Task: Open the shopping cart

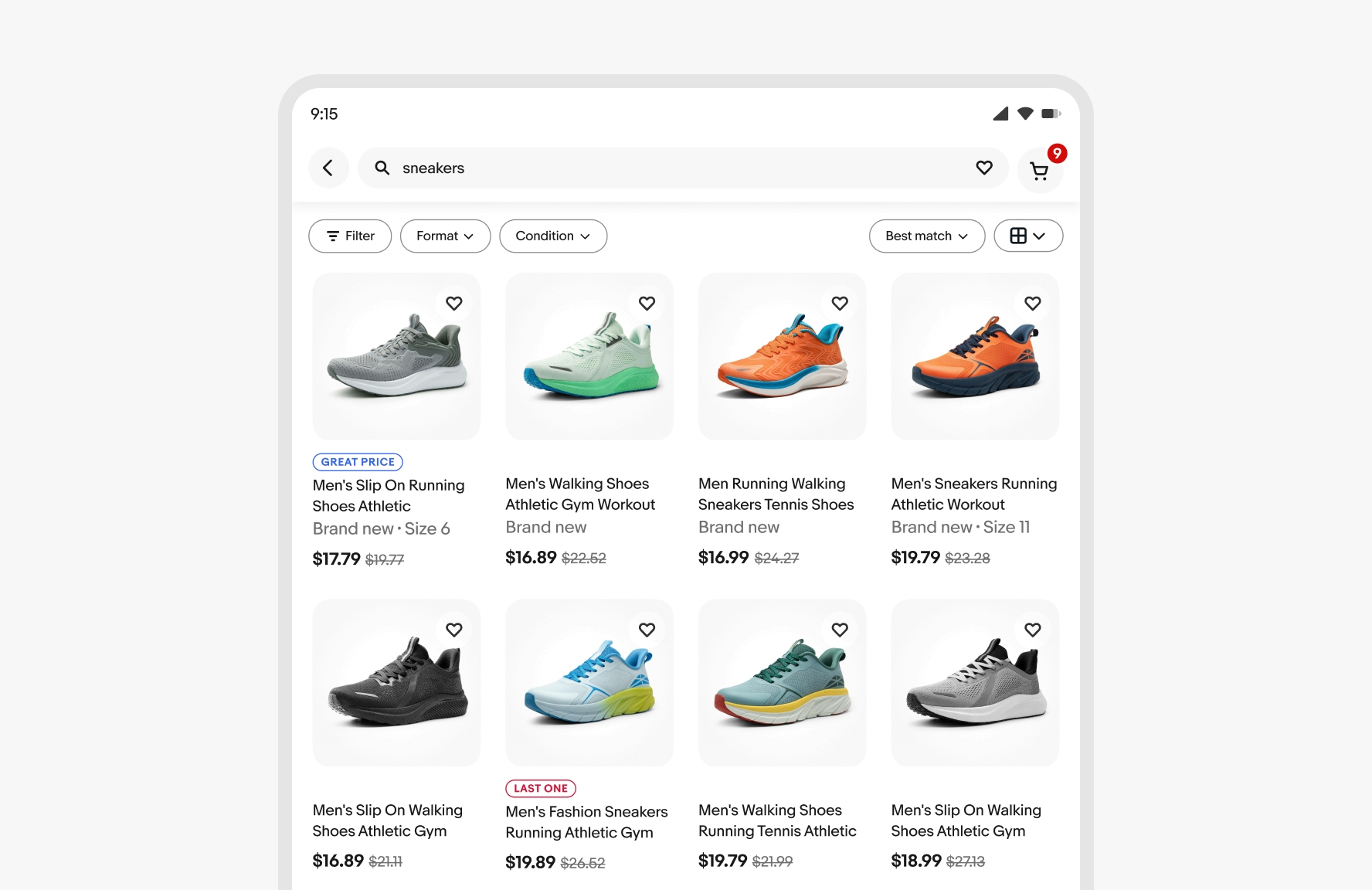Action: click(1040, 172)
